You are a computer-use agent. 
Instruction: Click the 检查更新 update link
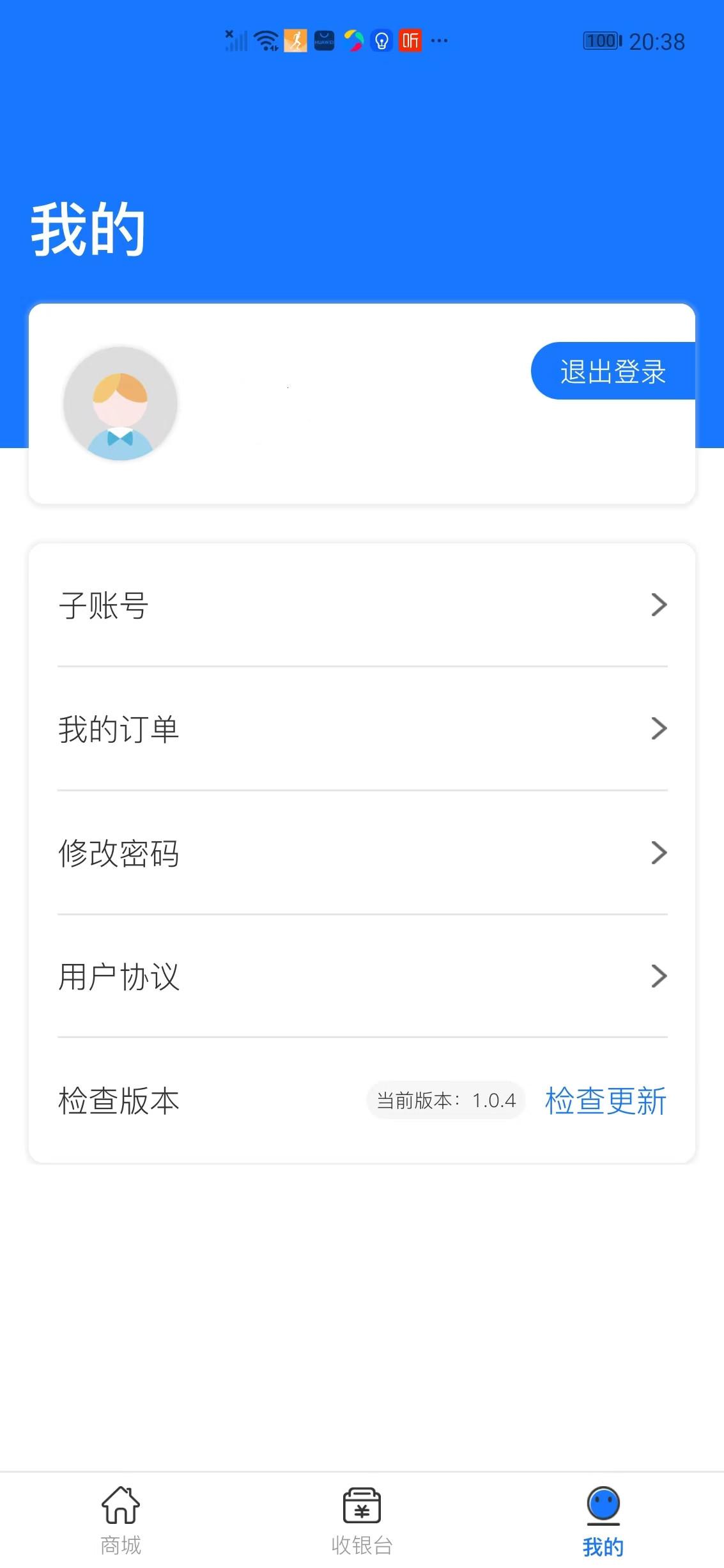coord(605,1100)
